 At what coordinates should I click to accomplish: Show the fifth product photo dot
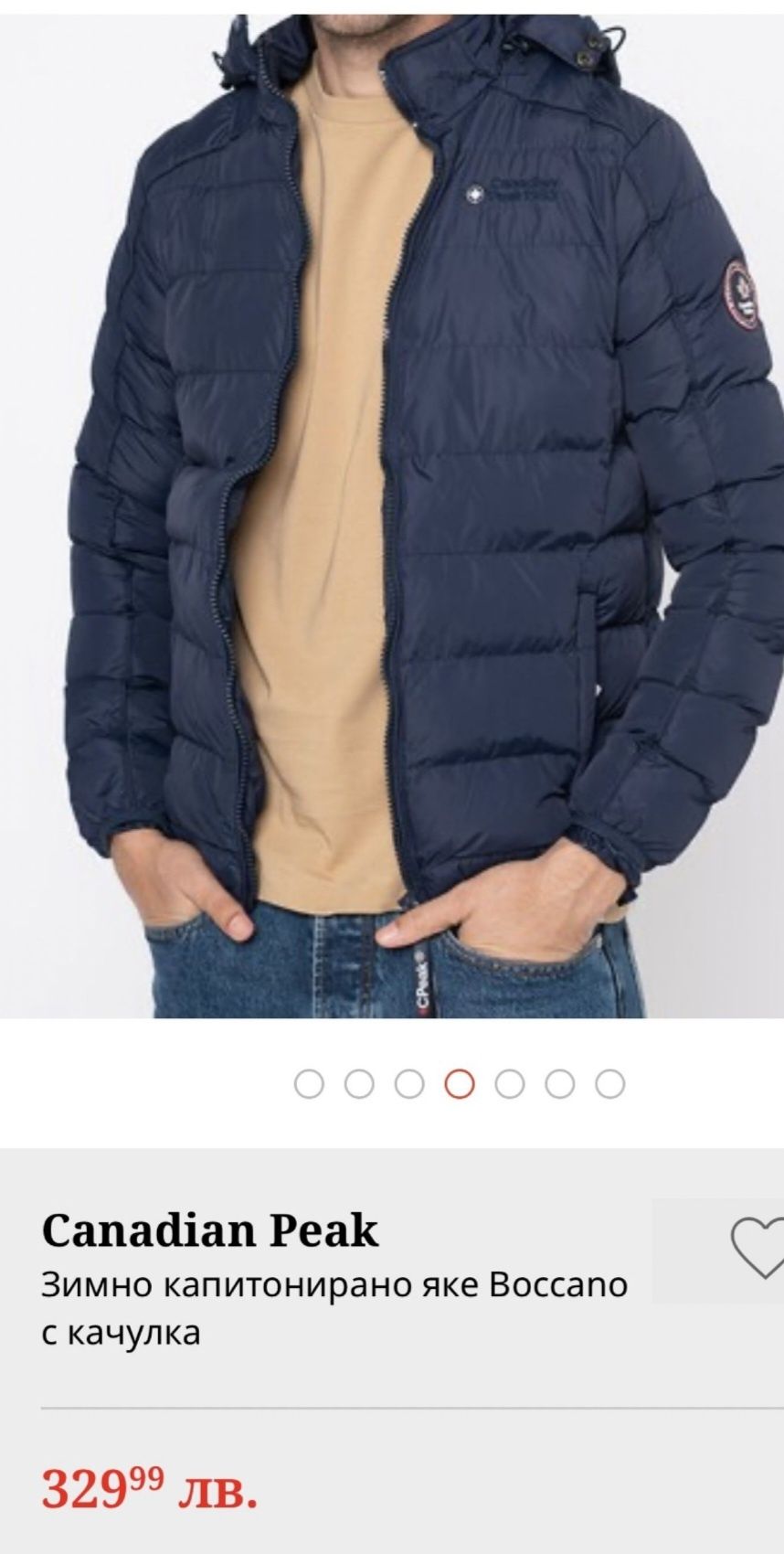click(510, 1084)
